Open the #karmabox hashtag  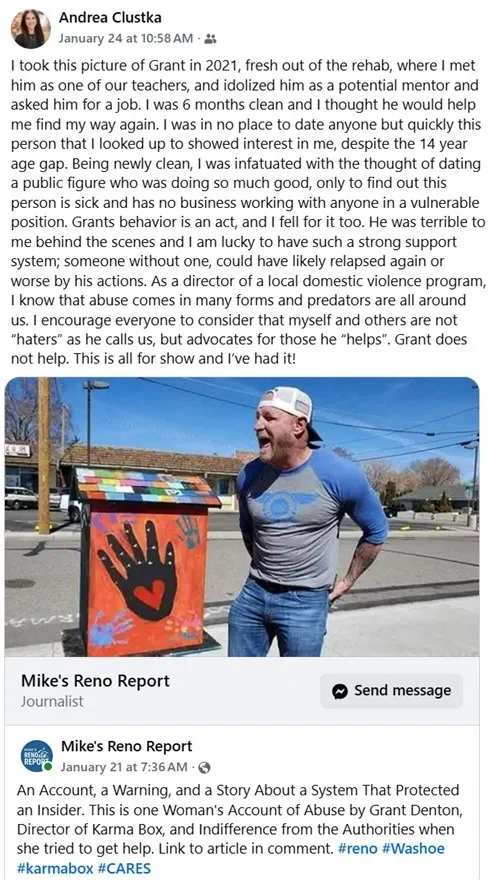pos(55,868)
